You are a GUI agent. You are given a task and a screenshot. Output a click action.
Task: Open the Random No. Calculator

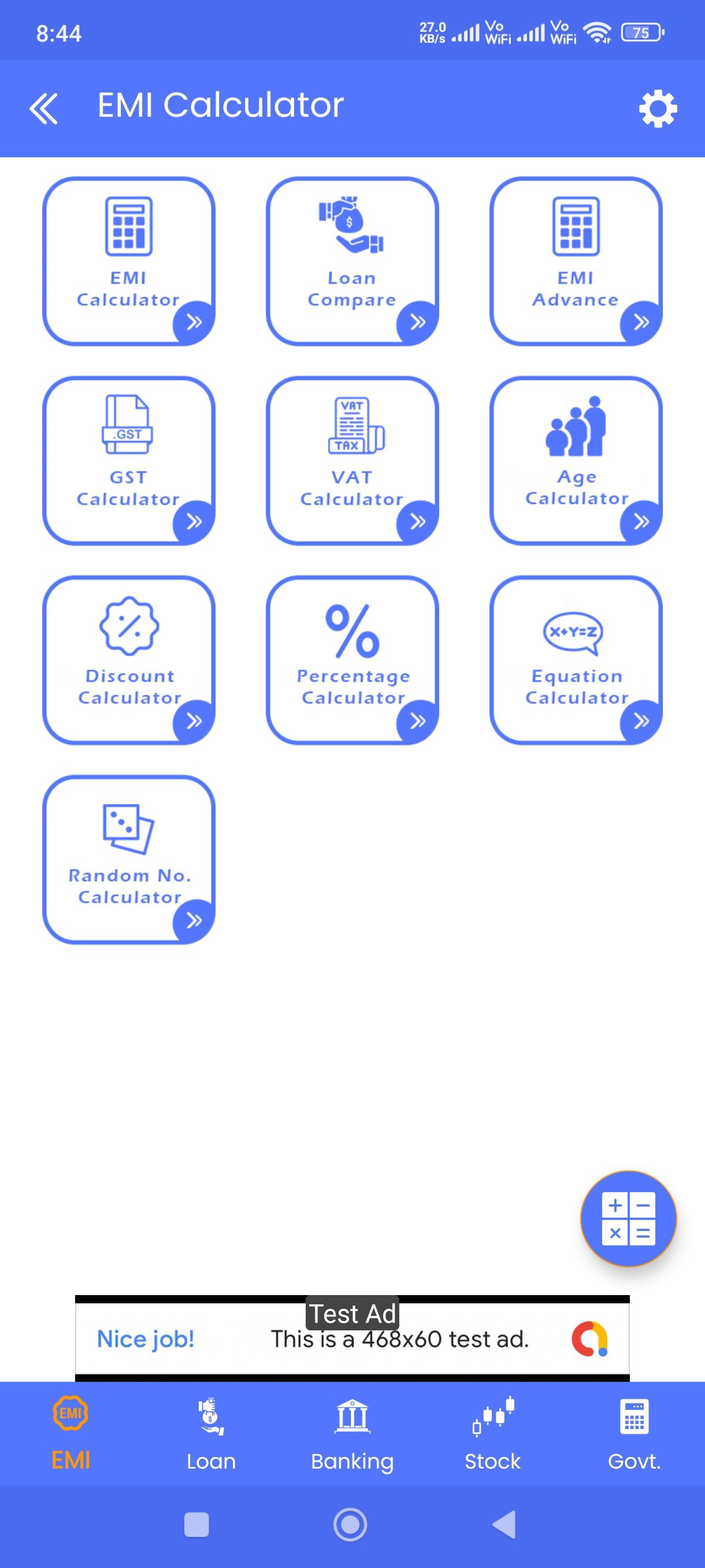(x=129, y=860)
